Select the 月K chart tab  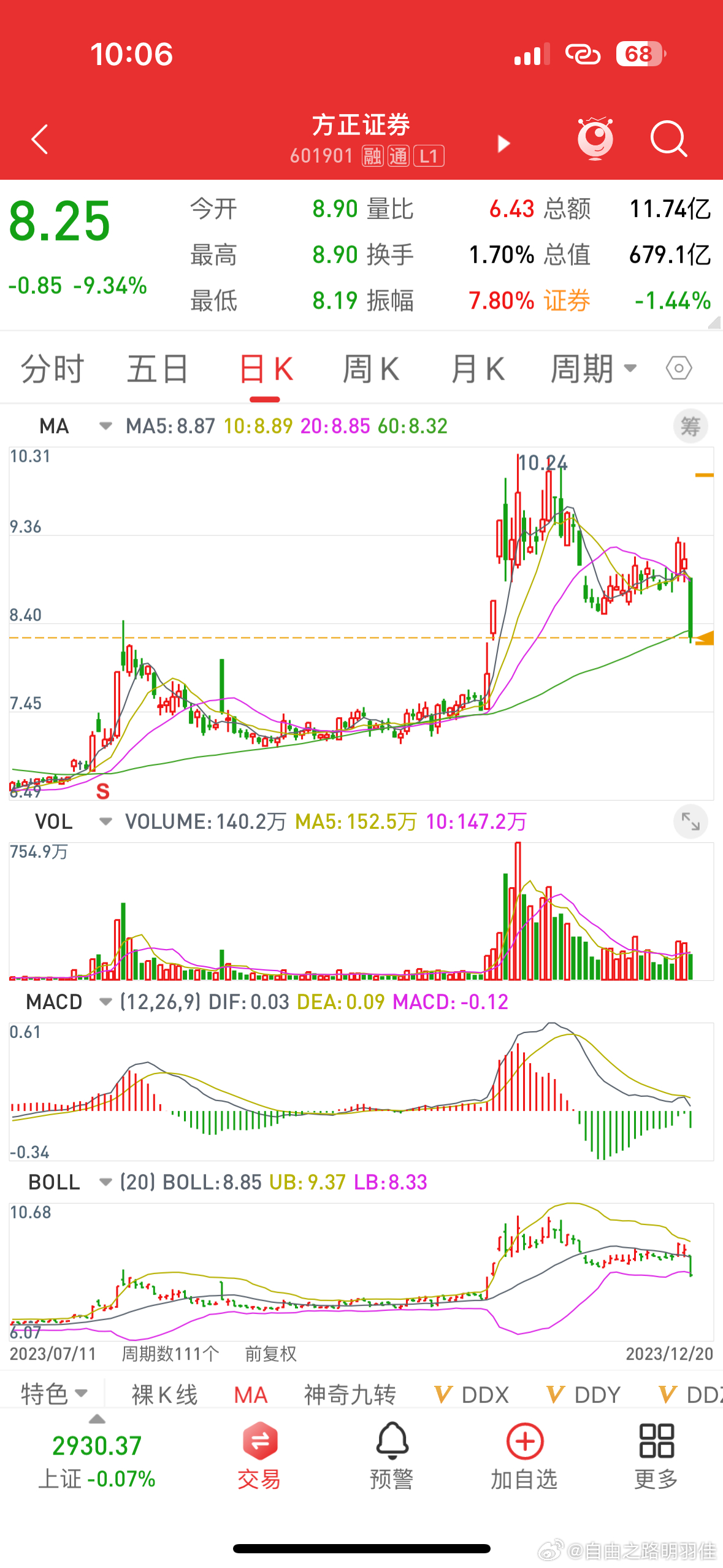point(477,369)
